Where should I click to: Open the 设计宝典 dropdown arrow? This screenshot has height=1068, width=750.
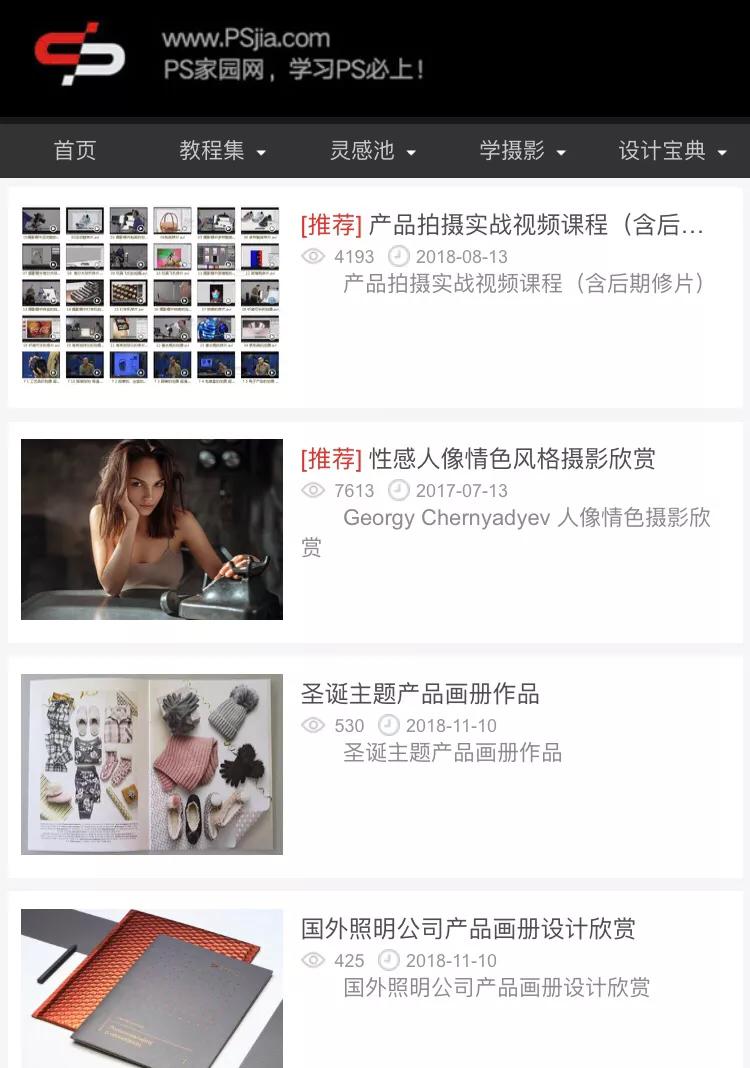point(722,153)
